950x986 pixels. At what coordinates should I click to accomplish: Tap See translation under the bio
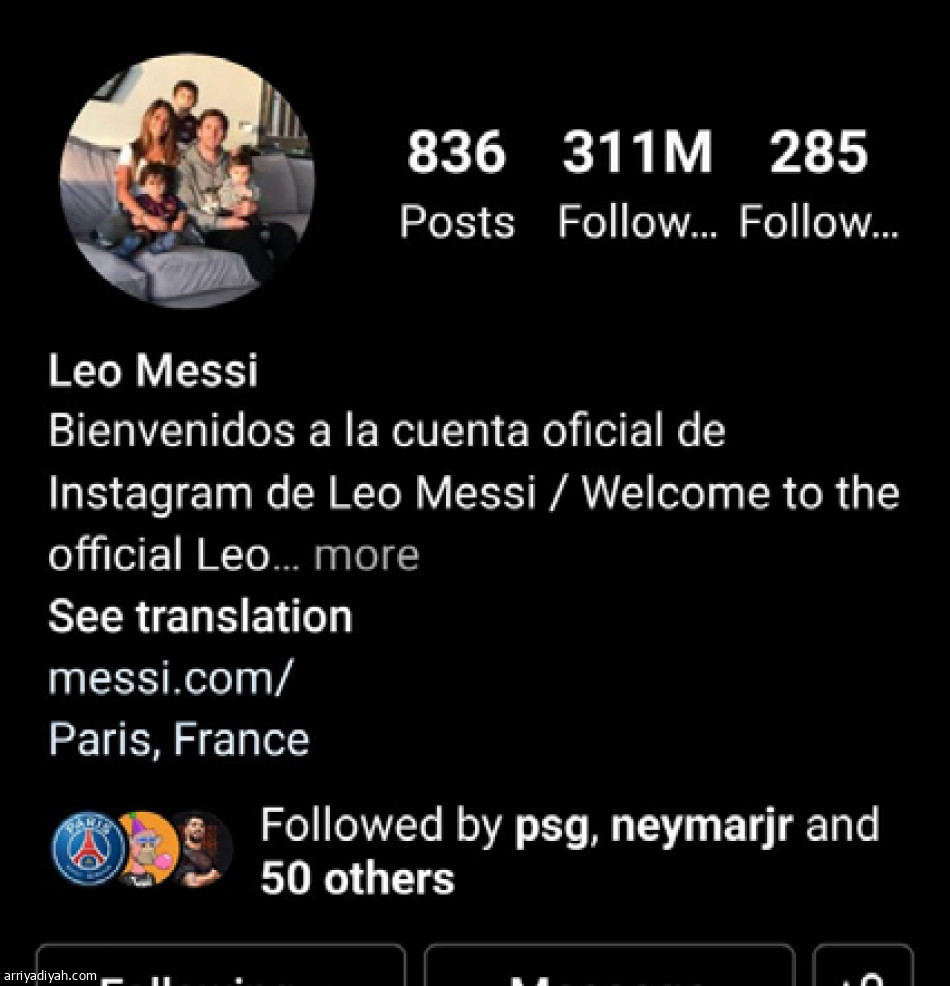click(200, 616)
